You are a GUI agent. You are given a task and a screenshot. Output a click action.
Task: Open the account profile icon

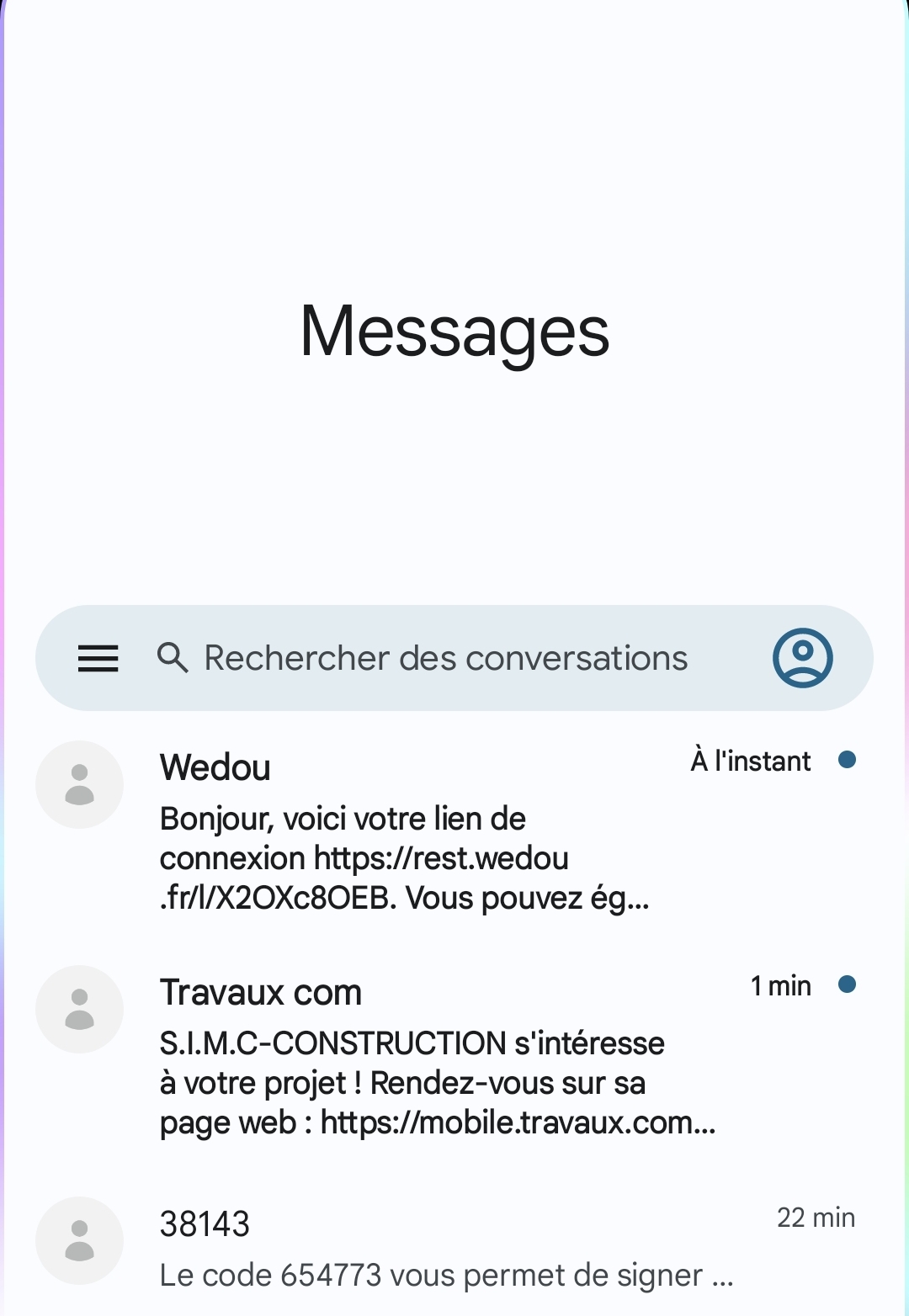[802, 658]
